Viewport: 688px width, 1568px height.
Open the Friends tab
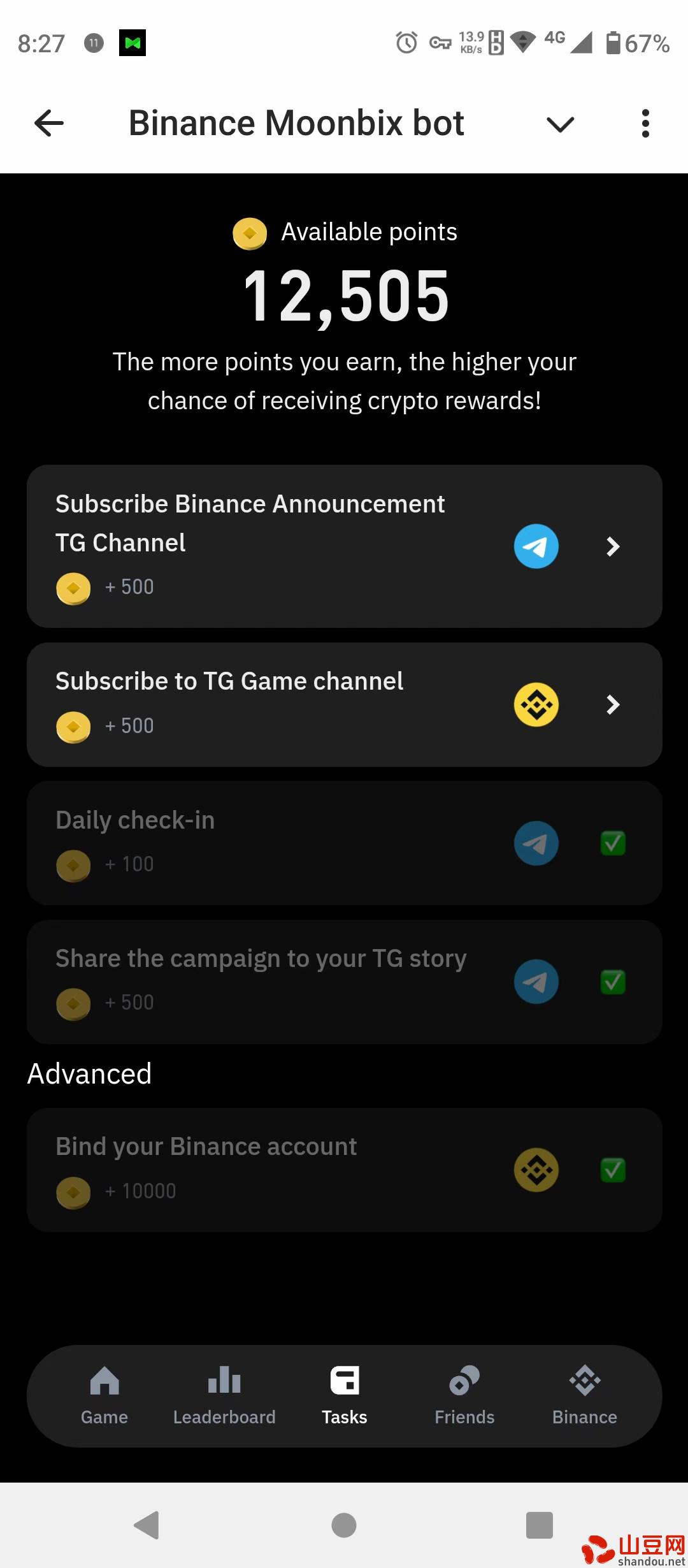pos(464,1396)
